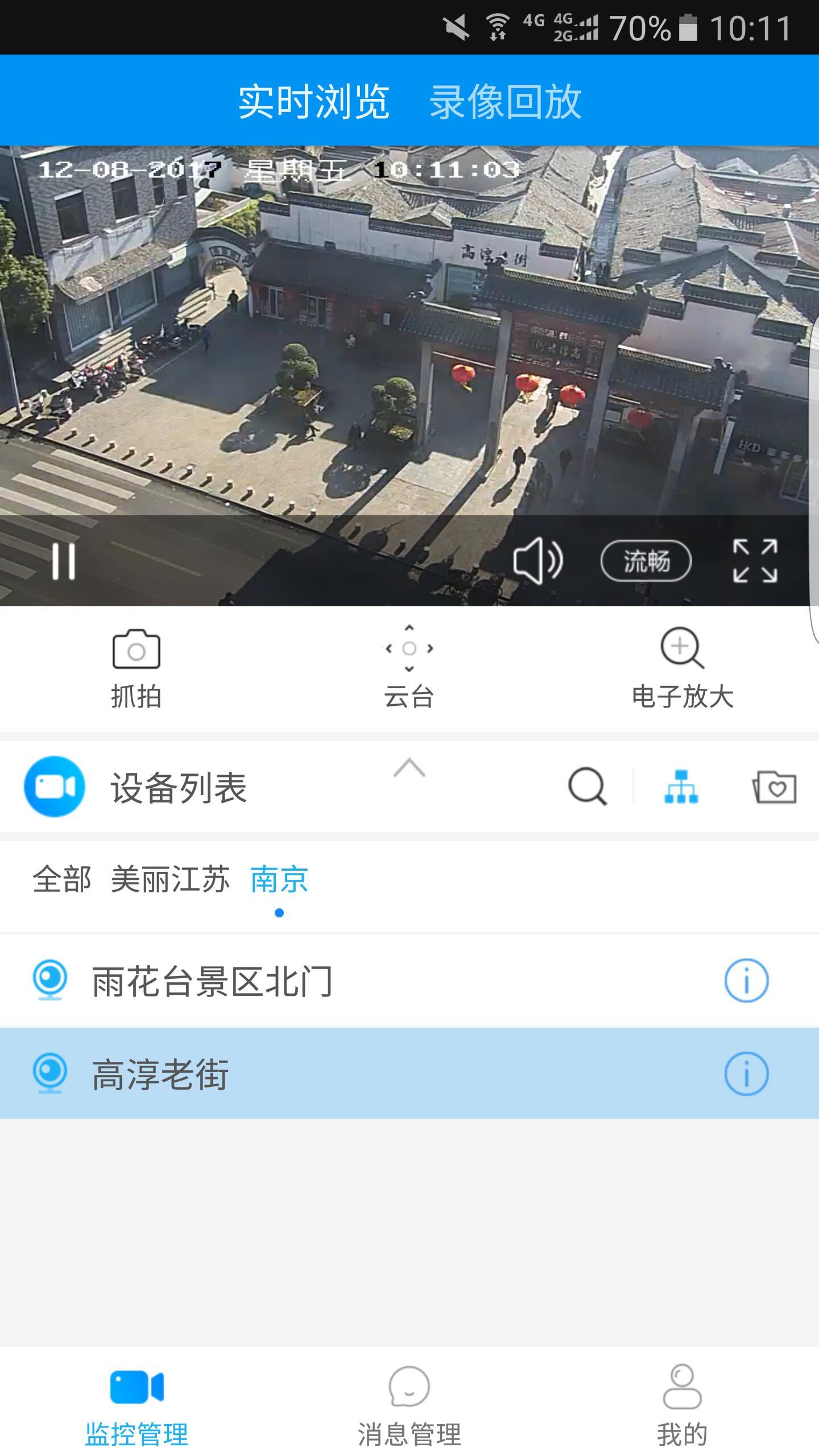The width and height of the screenshot is (819, 1456).
Task: Open the organization tree view icon
Action: tap(681, 787)
